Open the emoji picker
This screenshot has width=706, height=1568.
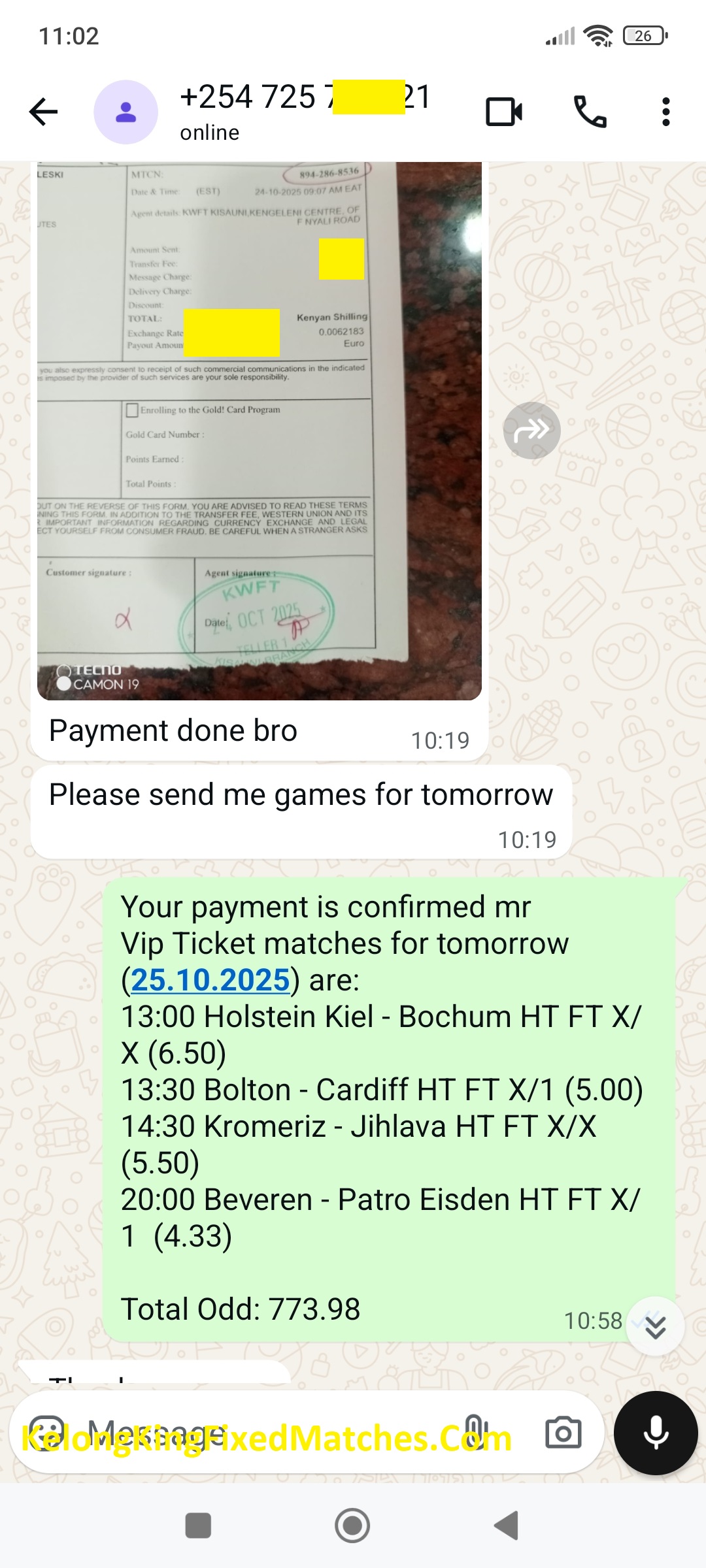[47, 1433]
